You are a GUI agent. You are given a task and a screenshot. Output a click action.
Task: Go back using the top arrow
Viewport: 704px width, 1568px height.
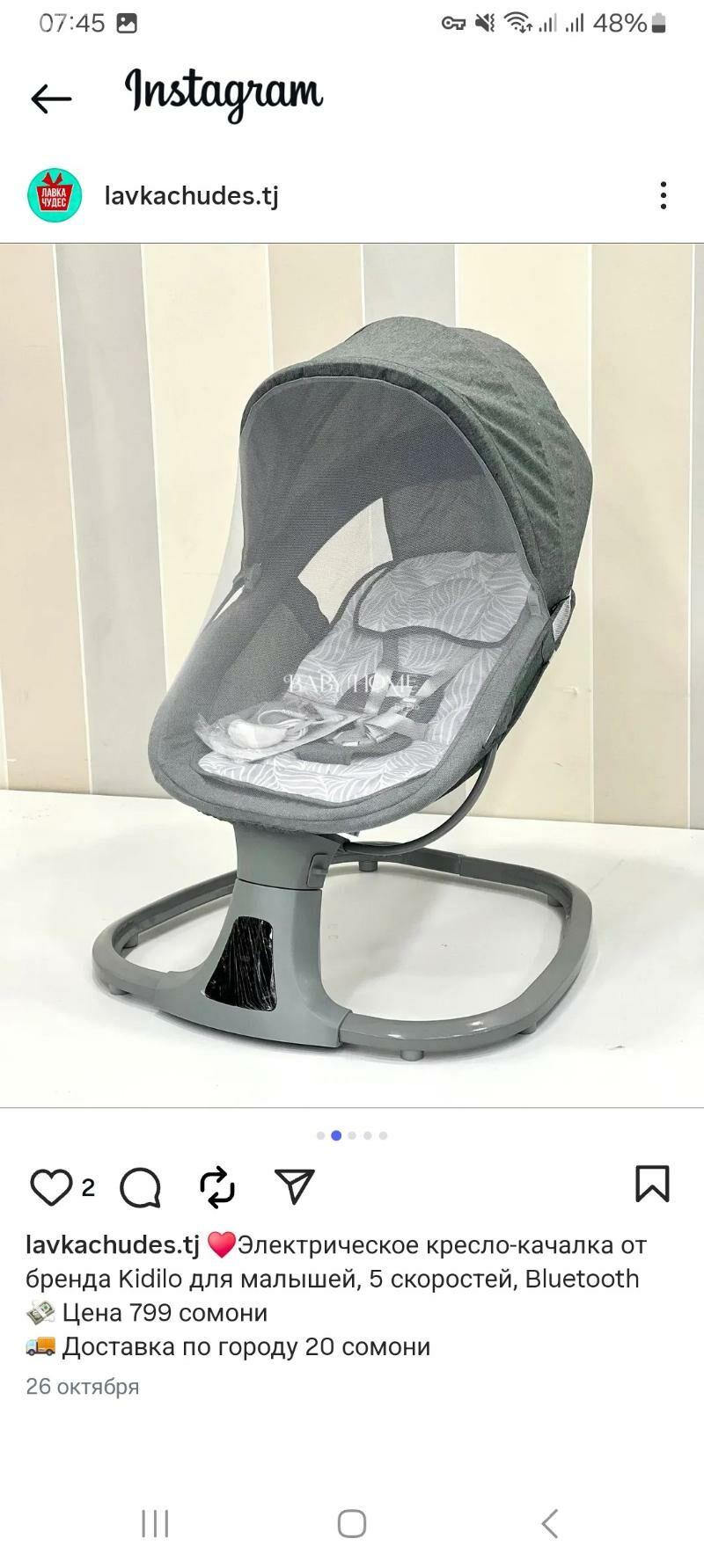51,98
